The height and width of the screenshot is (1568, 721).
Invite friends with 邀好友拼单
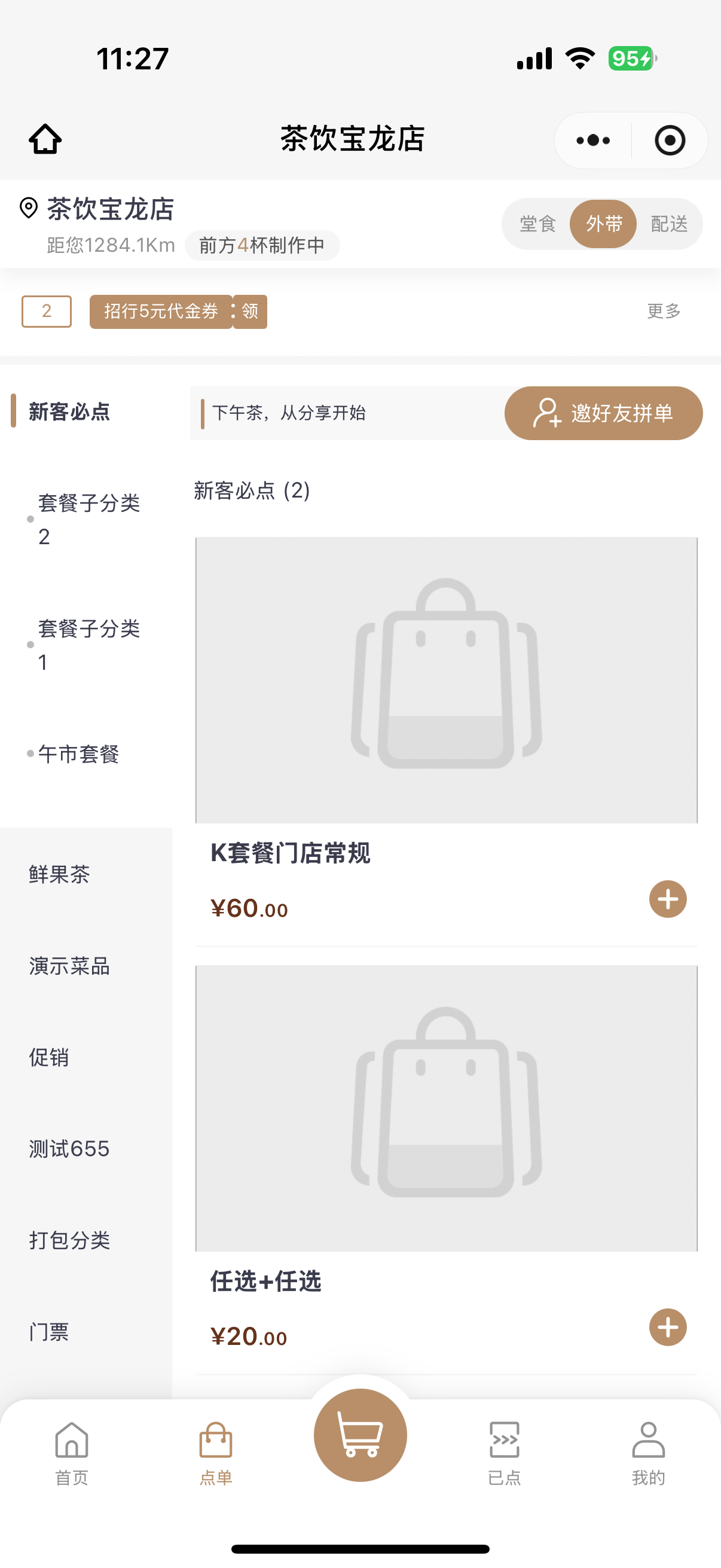[x=604, y=413]
